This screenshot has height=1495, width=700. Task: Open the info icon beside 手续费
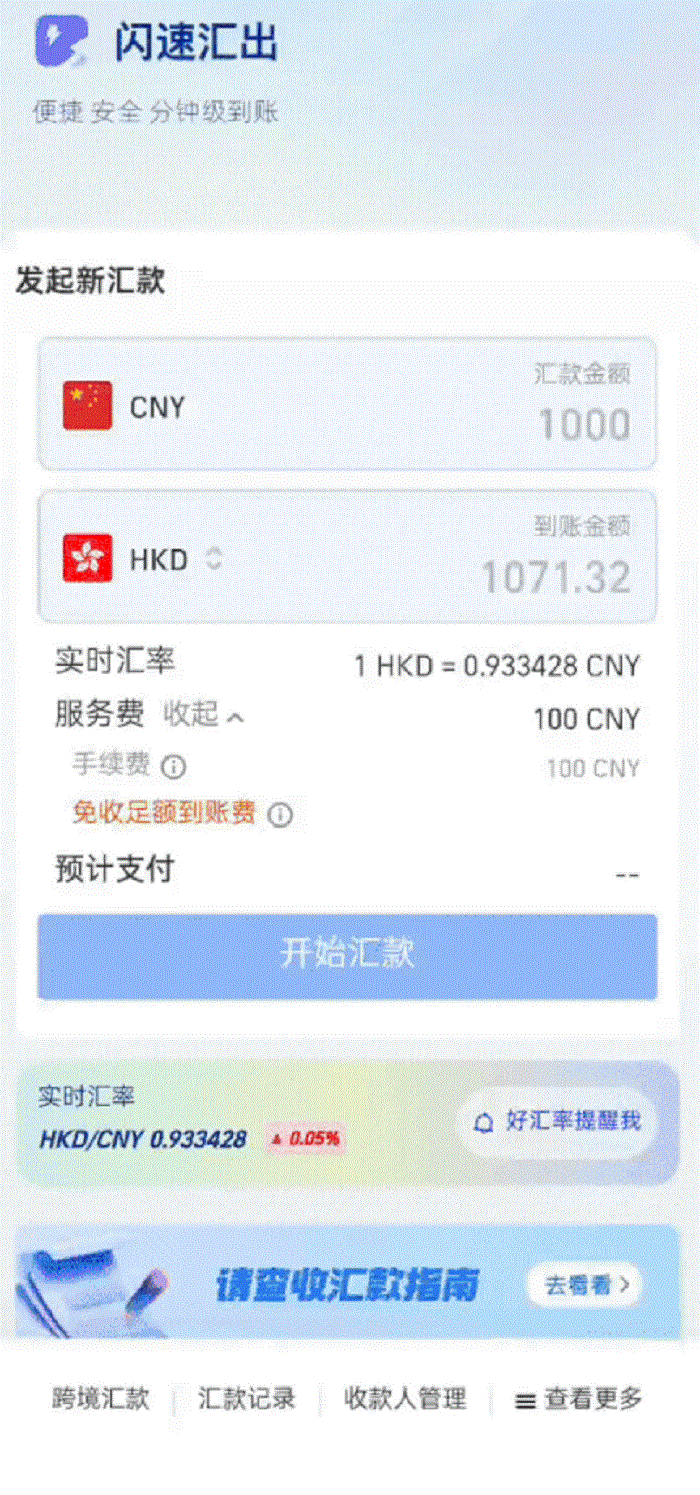(174, 767)
